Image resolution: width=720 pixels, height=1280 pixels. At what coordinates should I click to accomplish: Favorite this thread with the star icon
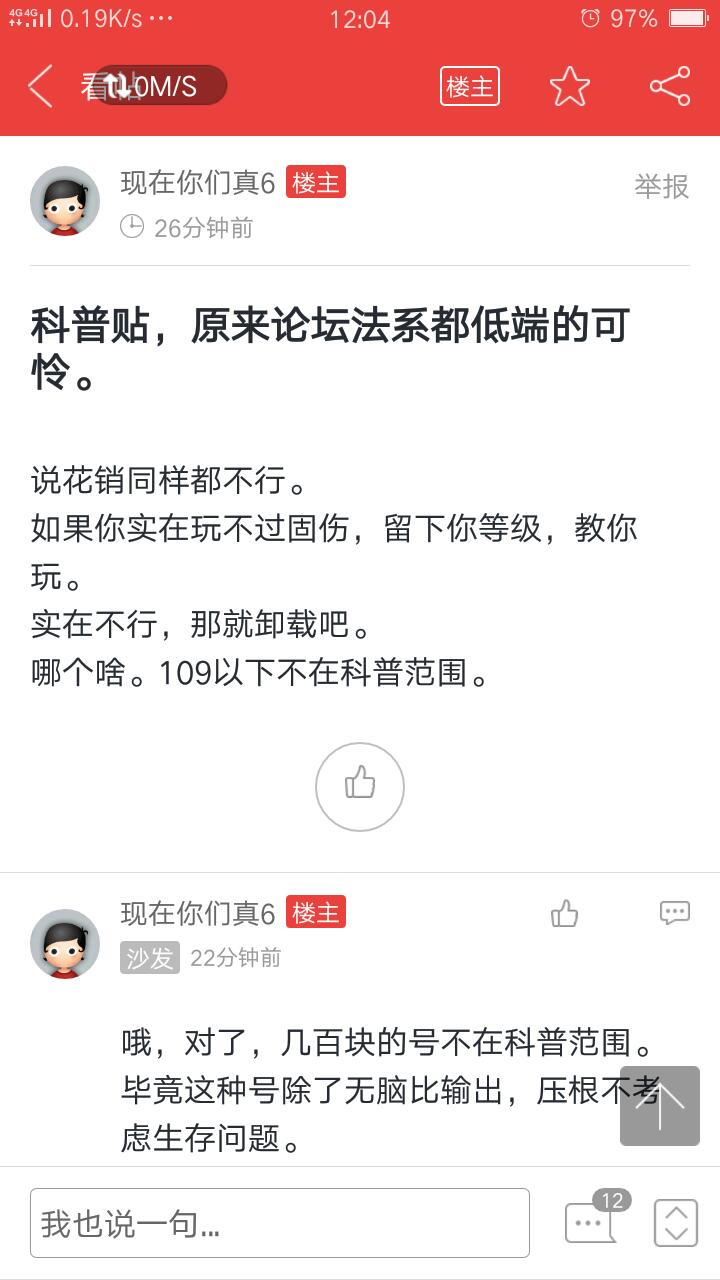(570, 87)
